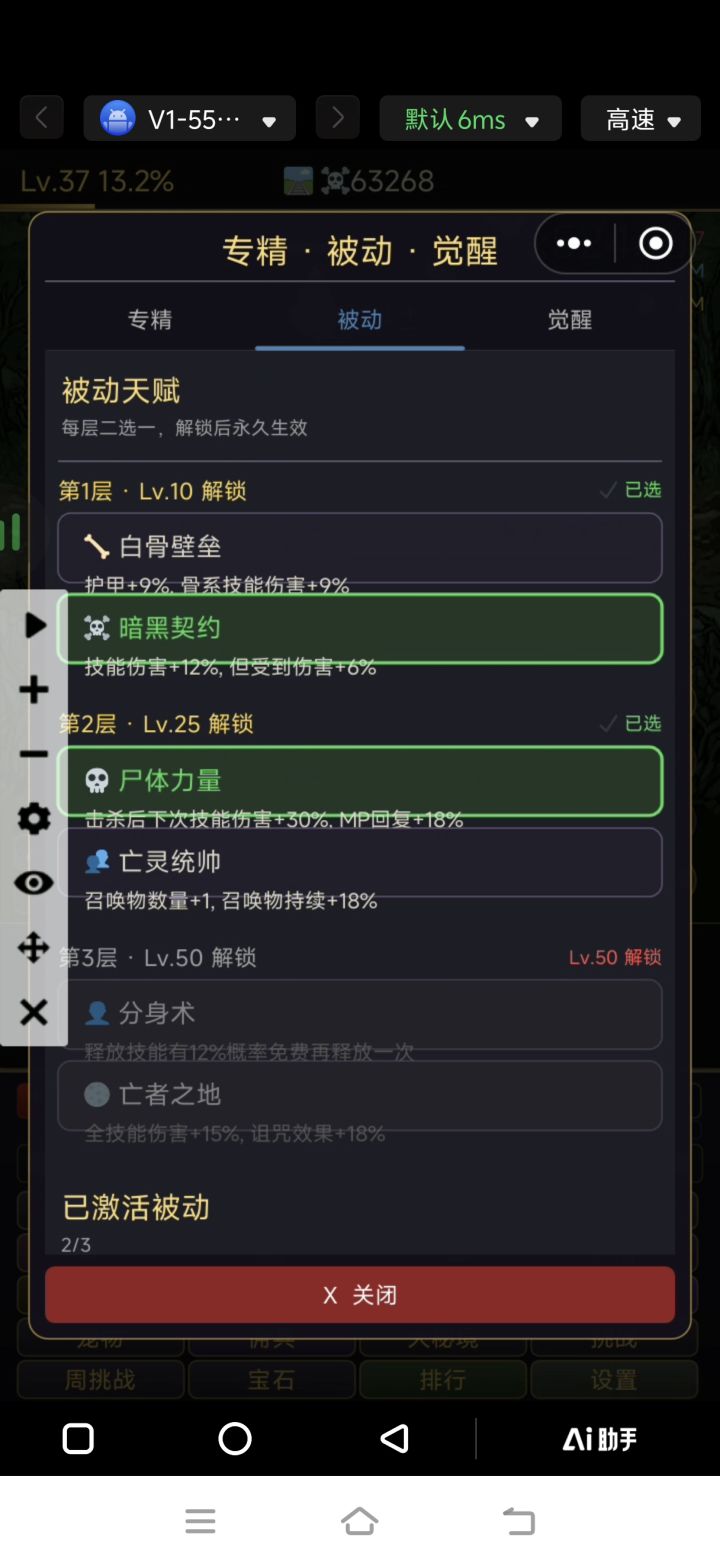Tap the minus icon in the sidebar
Viewport: 720px width, 1563px height.
[x=33, y=753]
